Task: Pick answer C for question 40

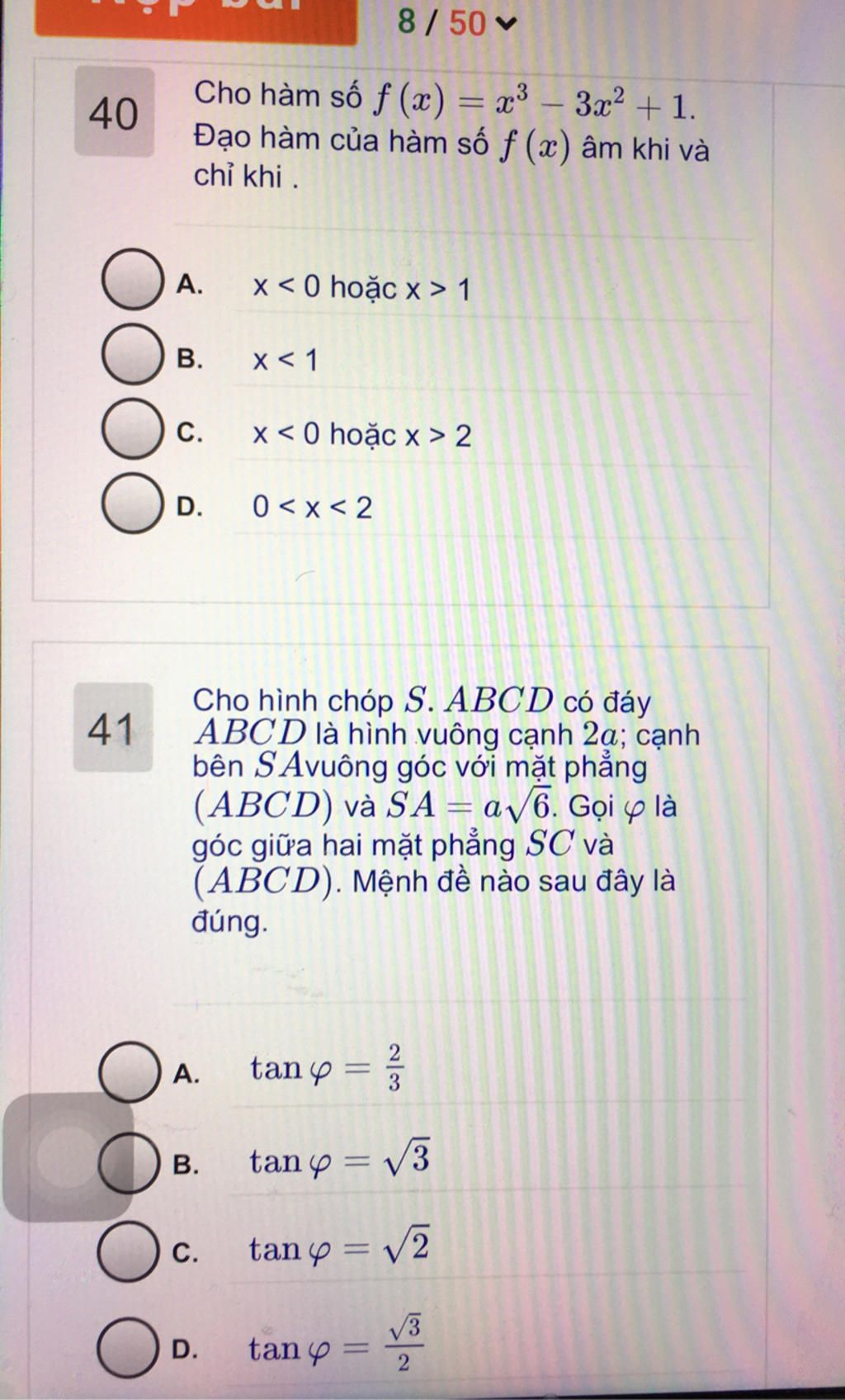Action: pos(131,429)
